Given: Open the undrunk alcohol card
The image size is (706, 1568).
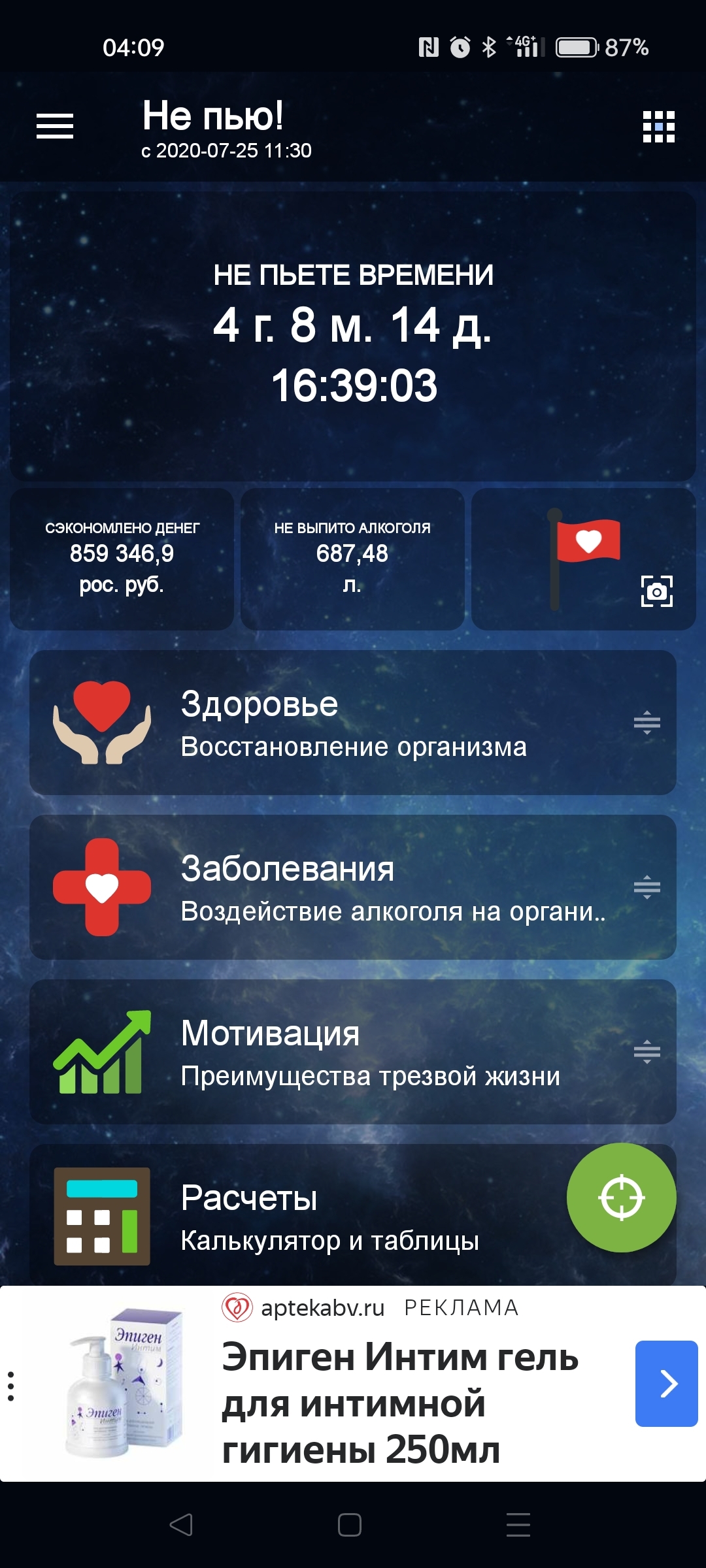Looking at the screenshot, I should click(352, 559).
